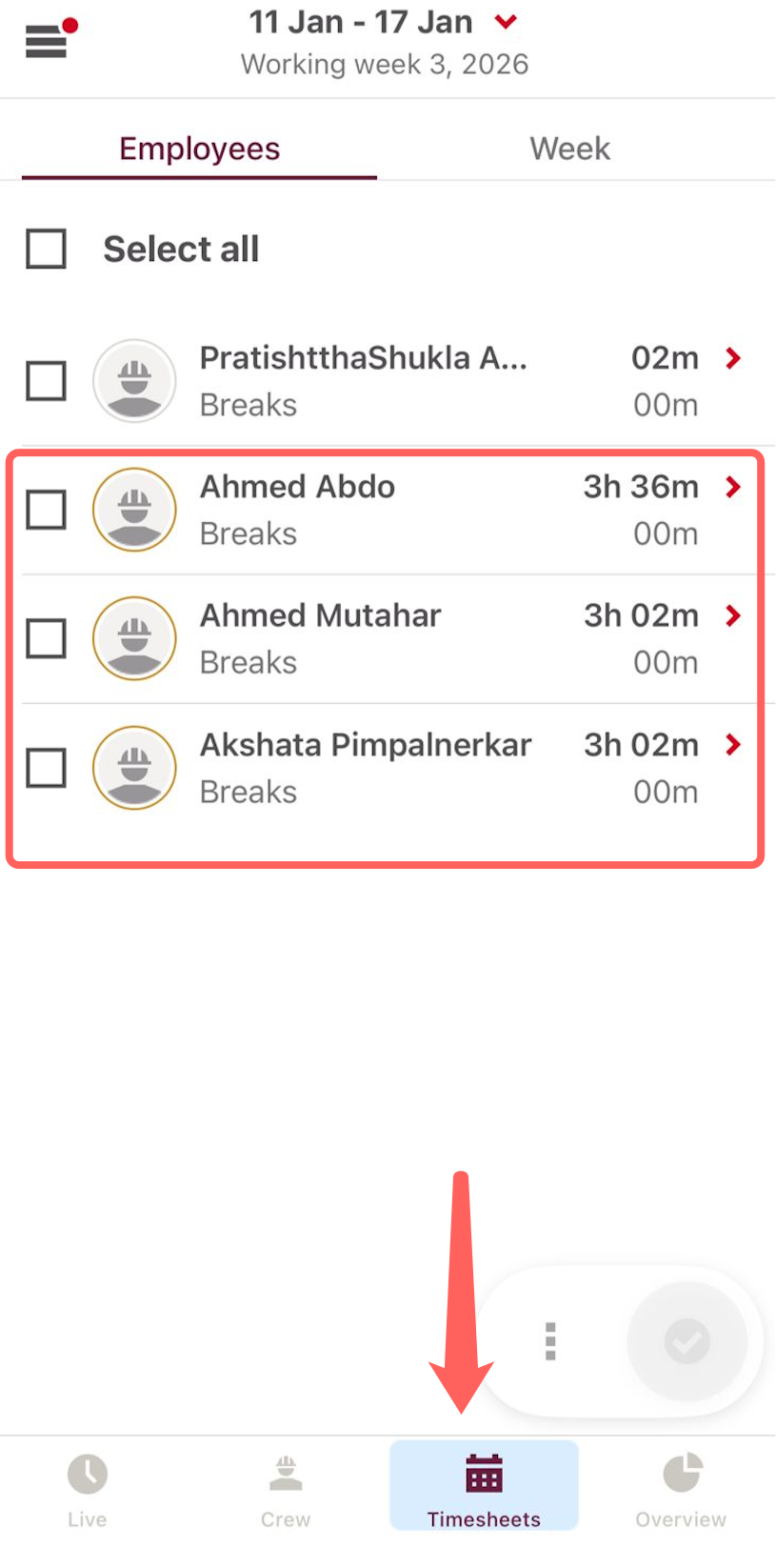Open the hamburger drawer menu

click(x=47, y=41)
